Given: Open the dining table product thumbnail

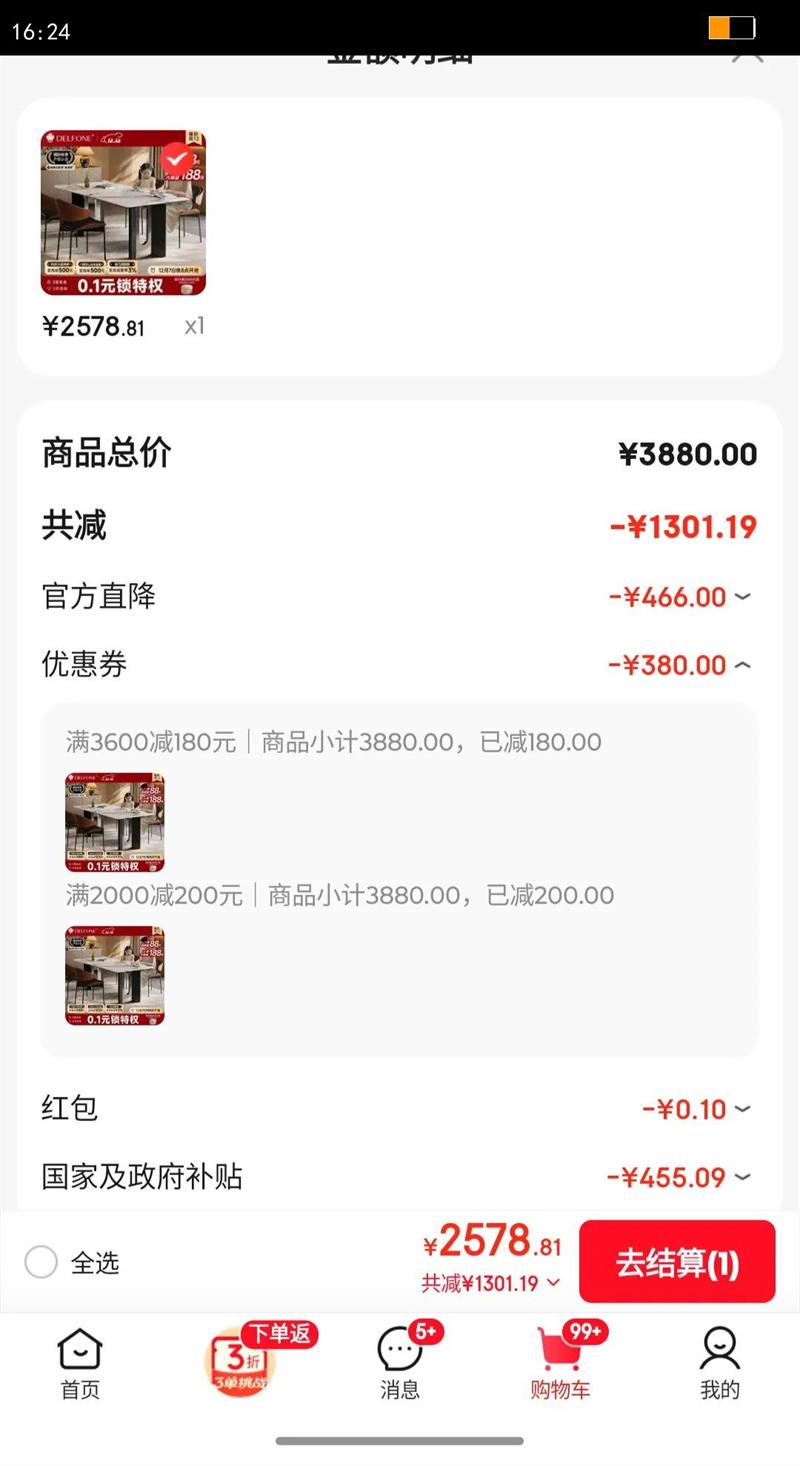Looking at the screenshot, I should tap(123, 213).
